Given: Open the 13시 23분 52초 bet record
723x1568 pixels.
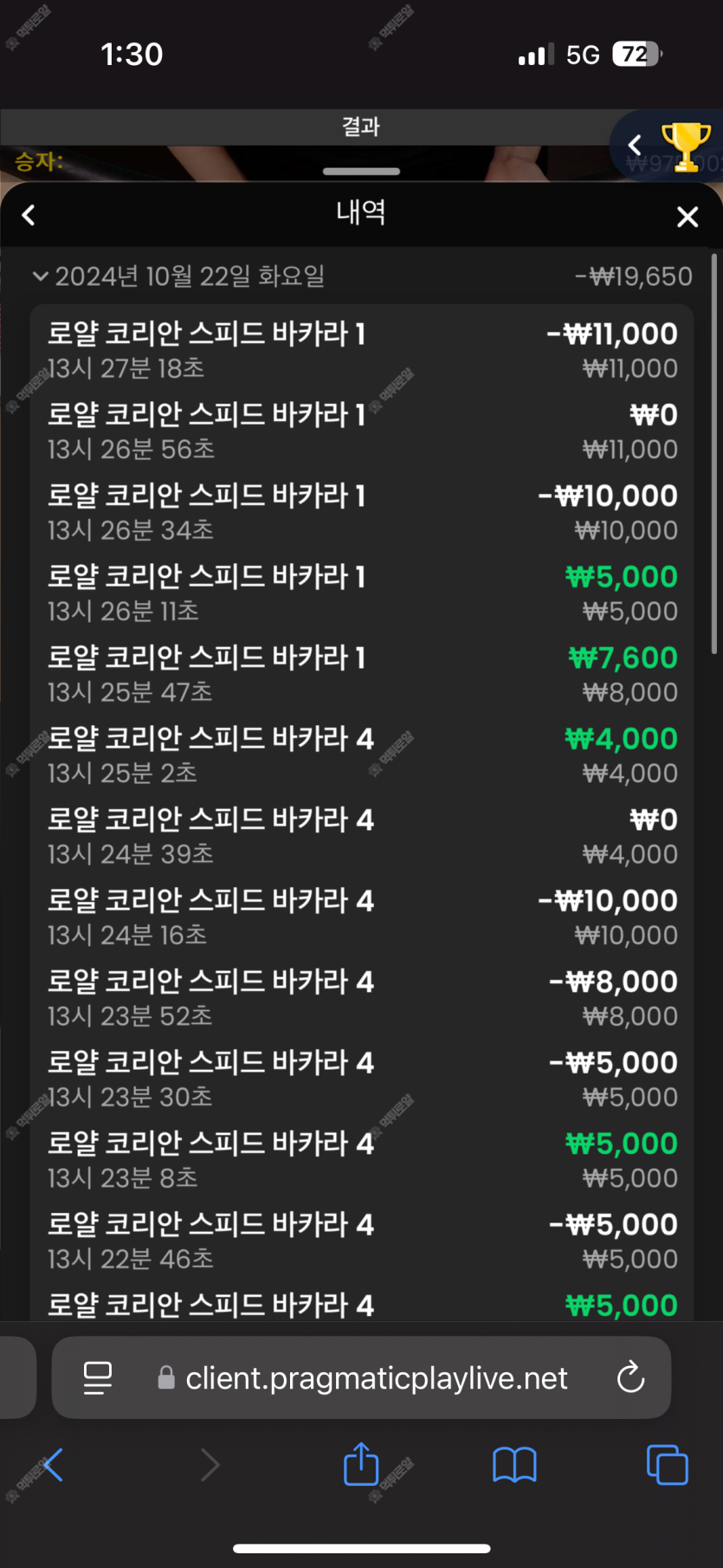Looking at the screenshot, I should pyautogui.click(x=362, y=998).
